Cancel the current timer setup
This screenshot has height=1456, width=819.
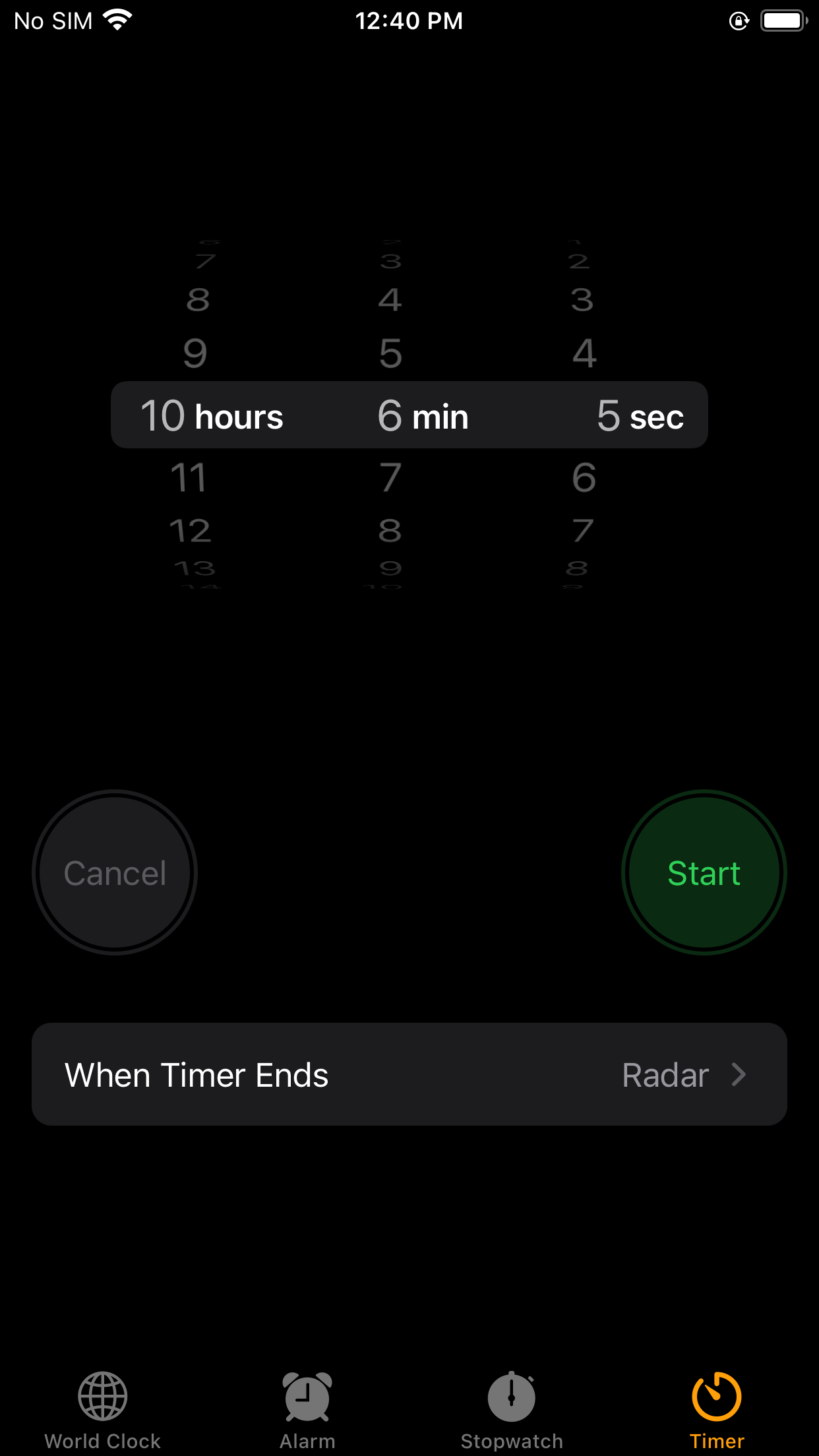tap(114, 872)
